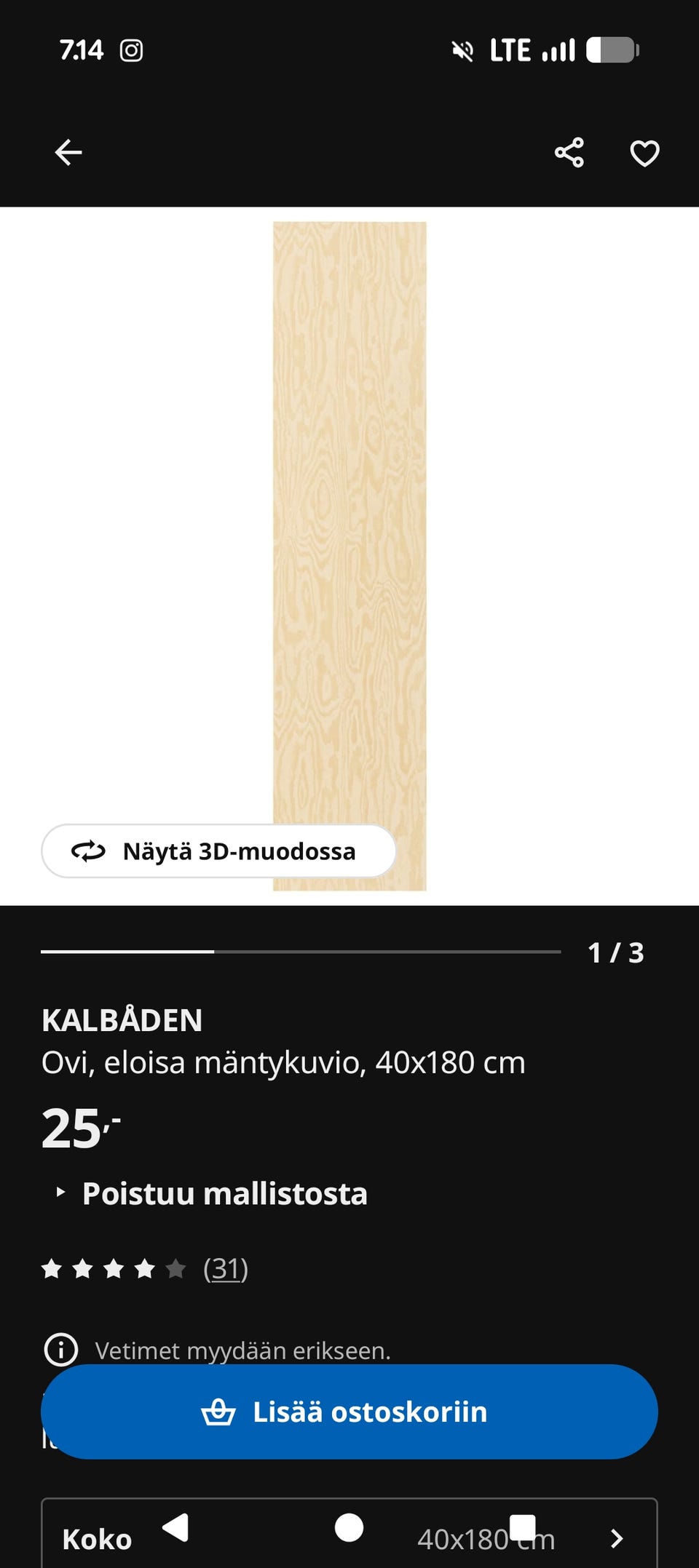The width and height of the screenshot is (699, 1568).
Task: Tap Näytä 3D-muodossa
Action: 240,851
